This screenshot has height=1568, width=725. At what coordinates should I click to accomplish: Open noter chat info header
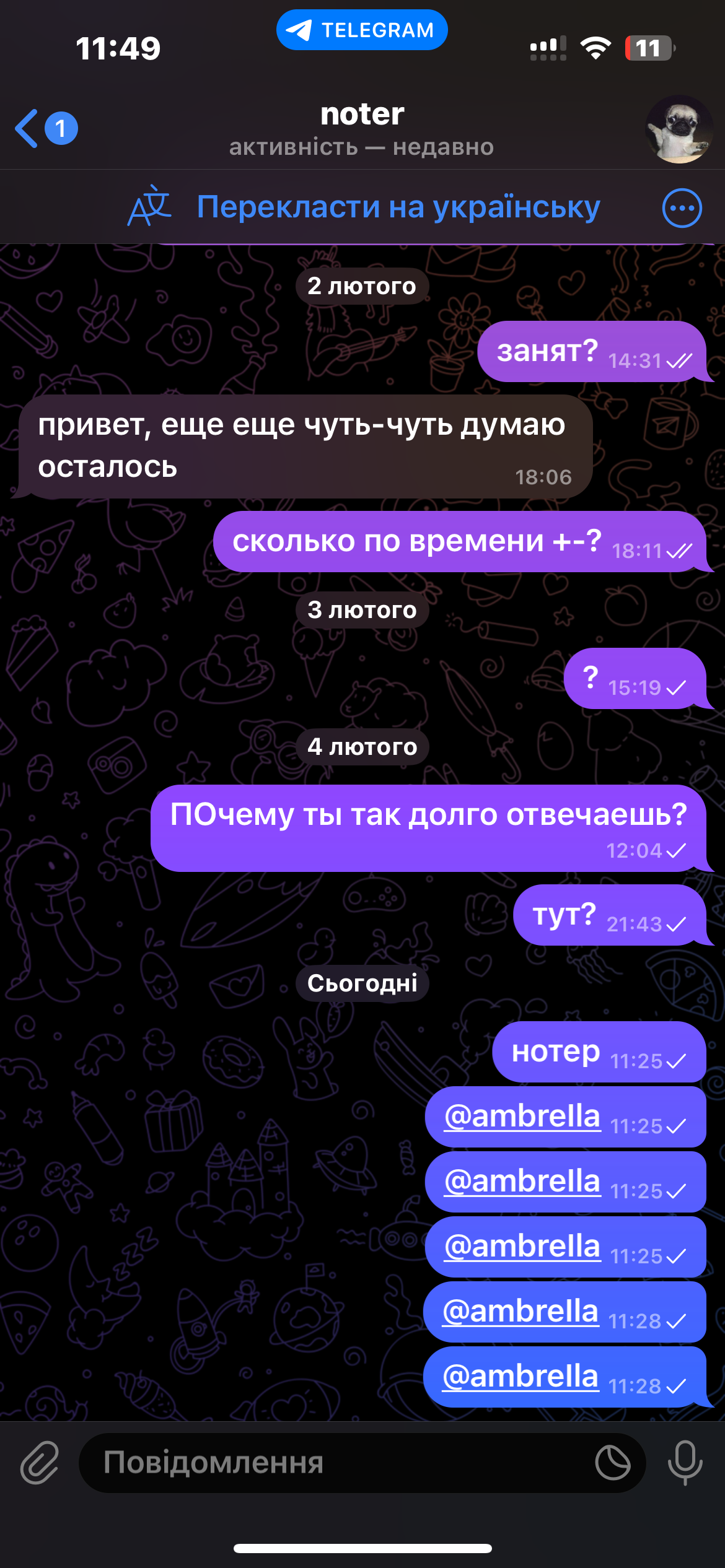pyautogui.click(x=362, y=129)
